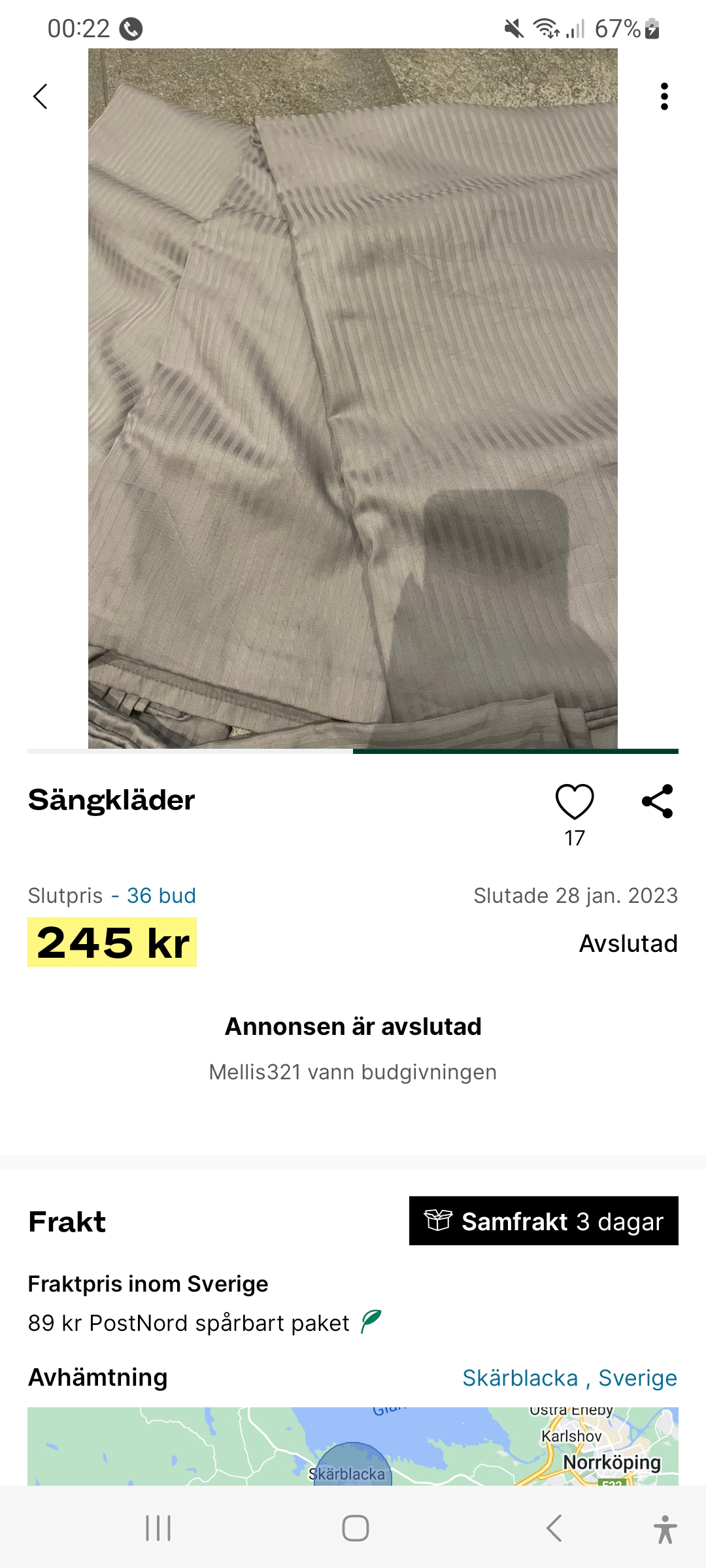
Task: Share this Sängkläder listing
Action: pos(658,802)
